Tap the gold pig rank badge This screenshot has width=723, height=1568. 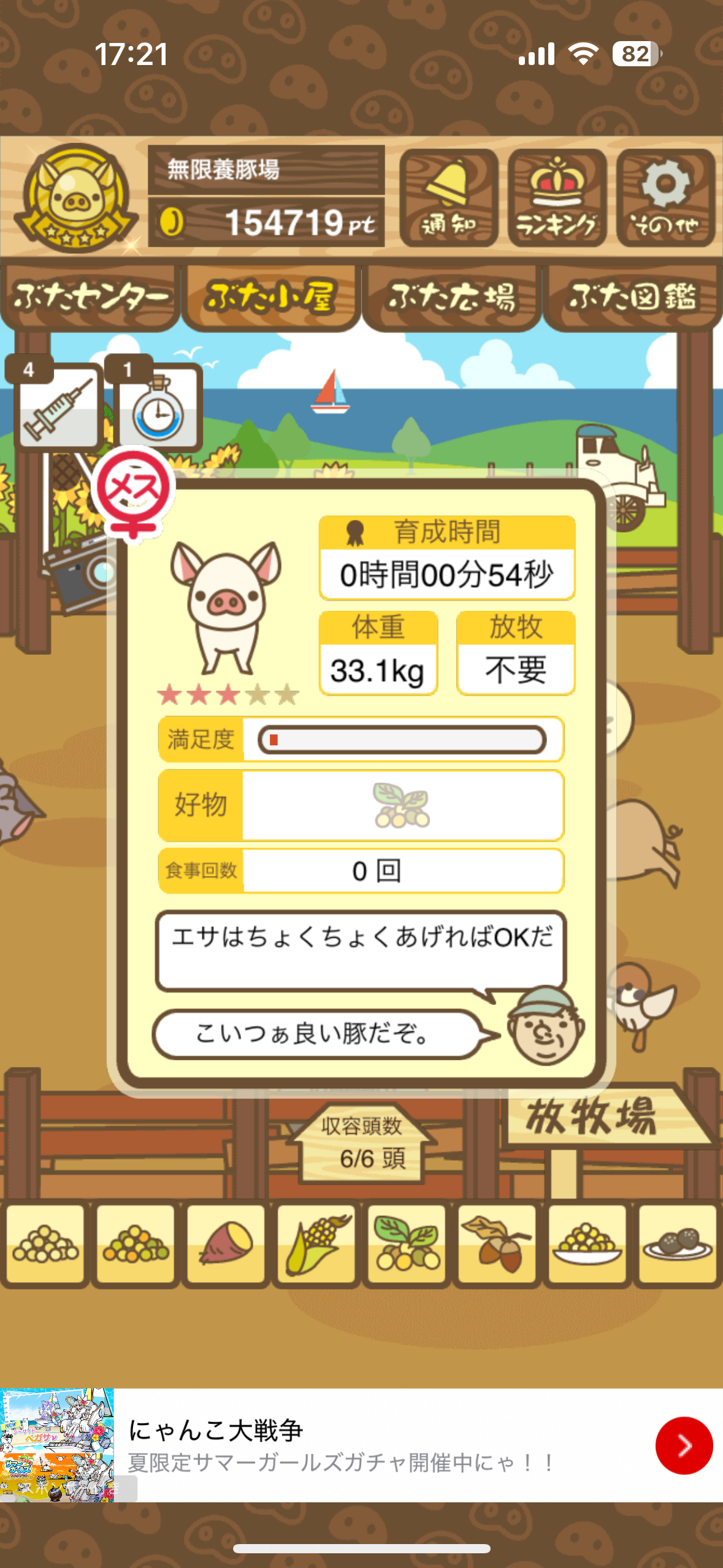[x=75, y=198]
